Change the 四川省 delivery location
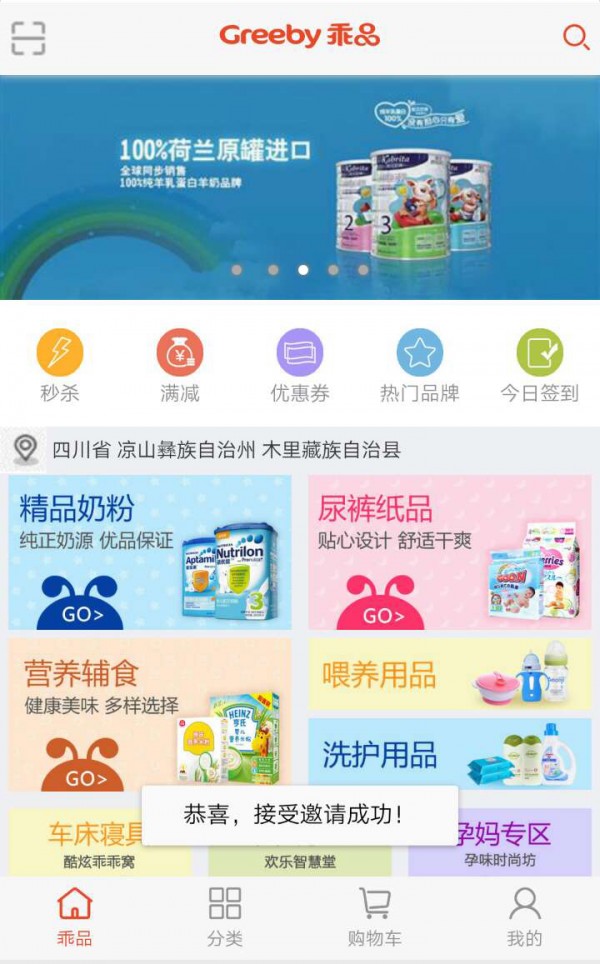Viewport: 600px width, 964px height. click(x=225, y=450)
